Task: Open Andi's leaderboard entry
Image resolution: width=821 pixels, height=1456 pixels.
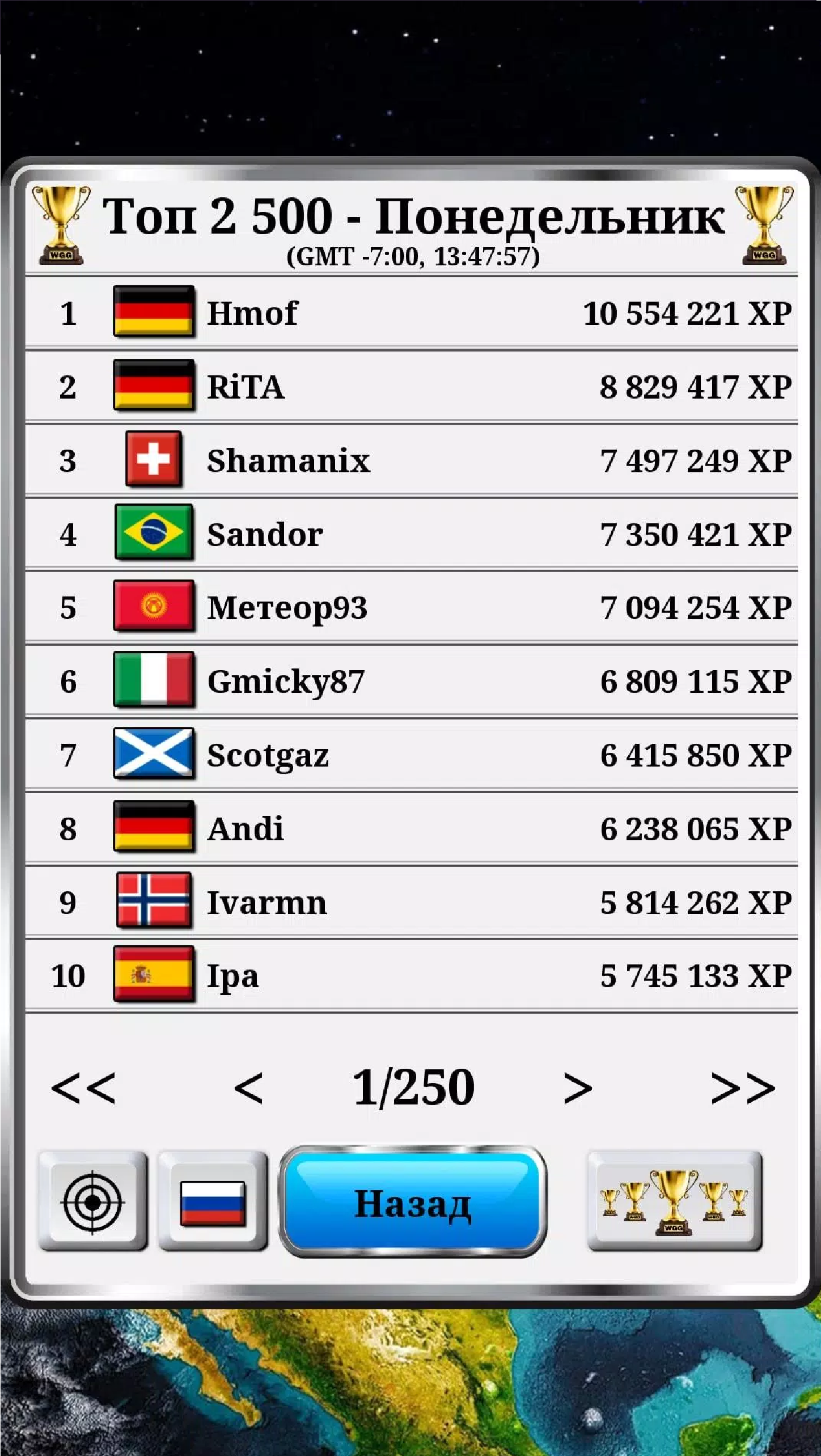Action: coord(411,828)
